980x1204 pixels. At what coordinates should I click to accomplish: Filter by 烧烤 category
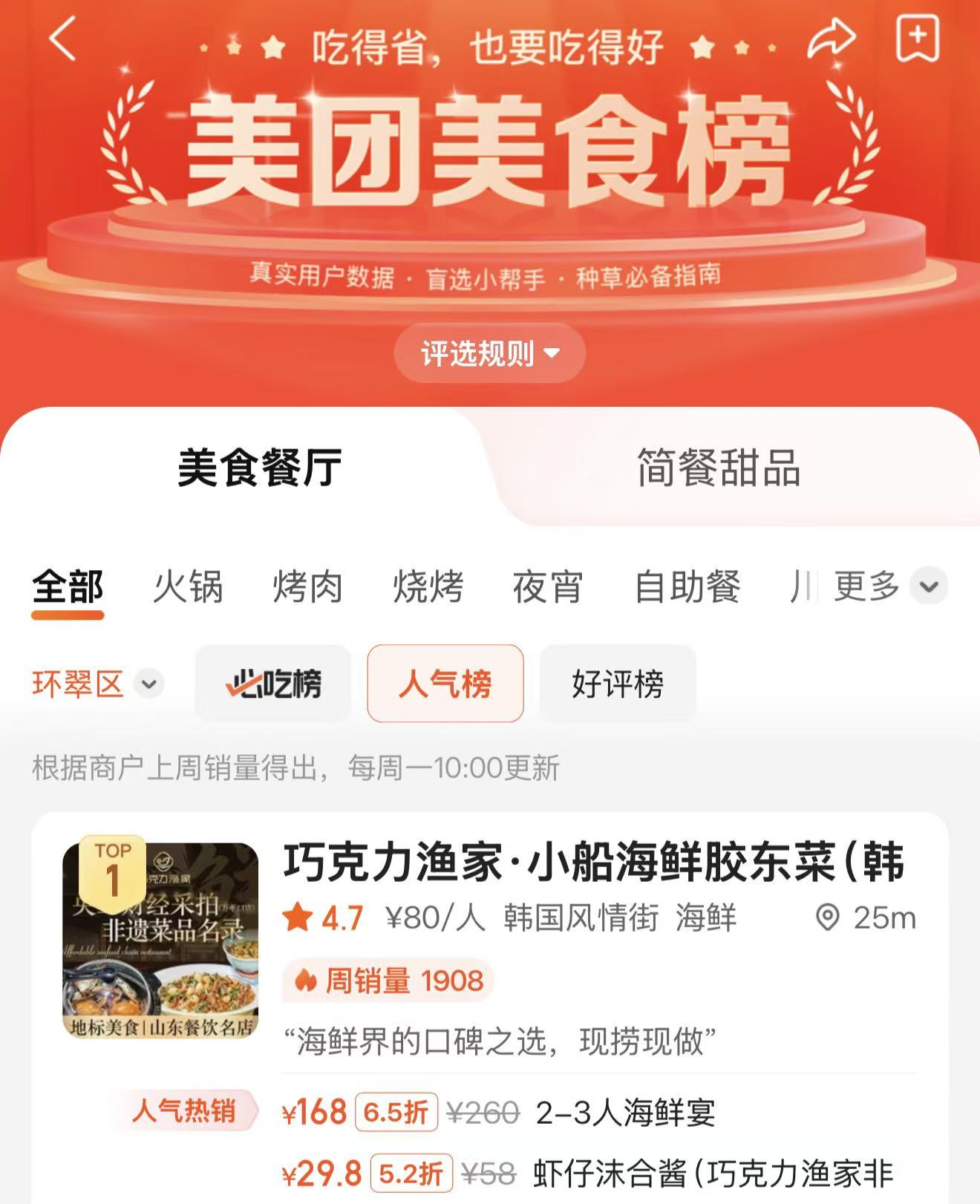(428, 587)
